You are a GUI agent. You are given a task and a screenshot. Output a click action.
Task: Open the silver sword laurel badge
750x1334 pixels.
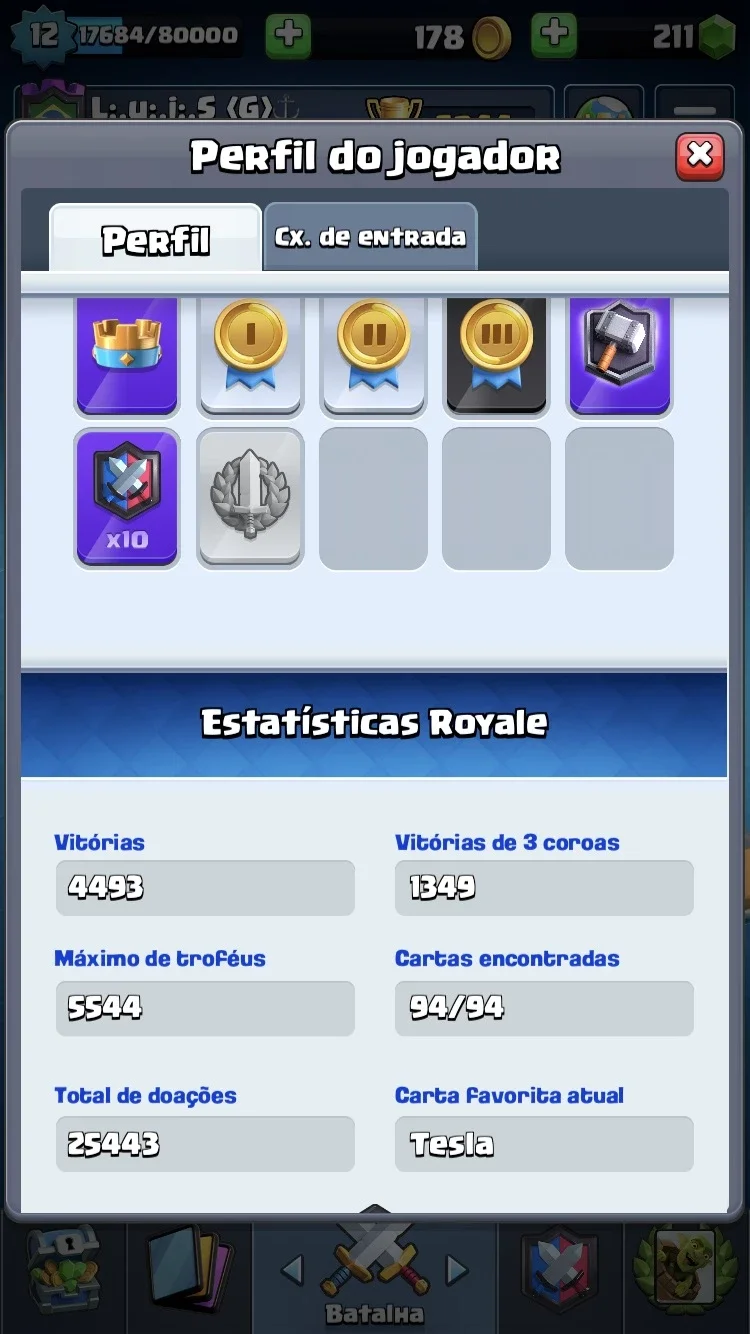pos(250,498)
